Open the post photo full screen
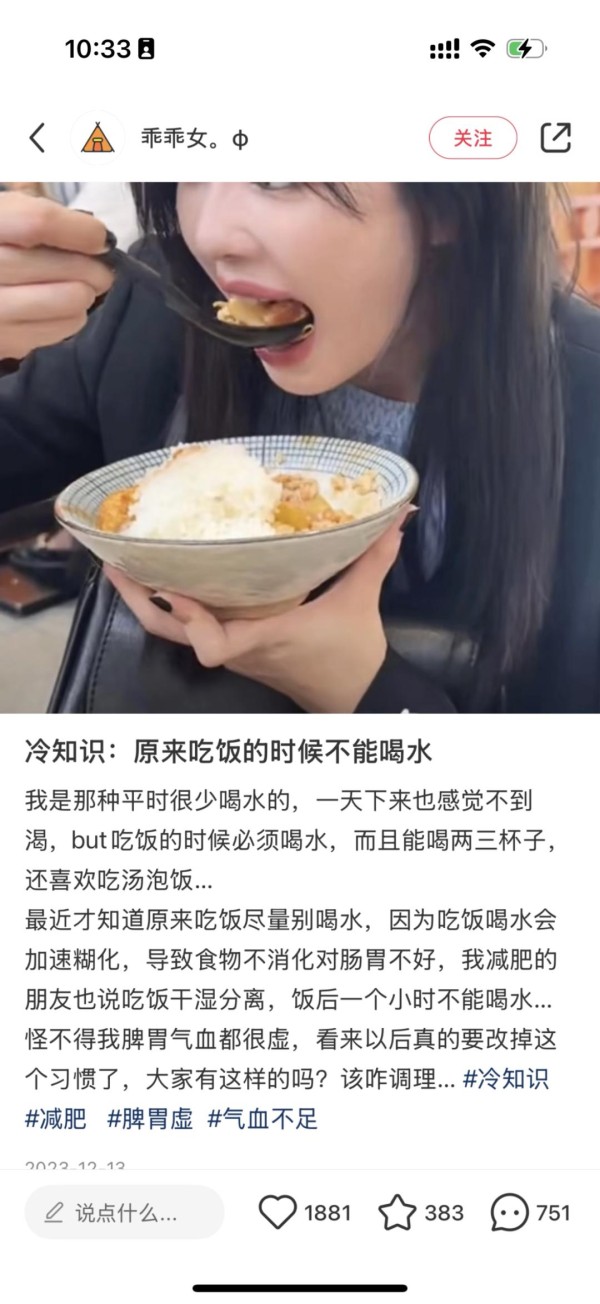Screen dimensions: 600x1304 click(300, 447)
